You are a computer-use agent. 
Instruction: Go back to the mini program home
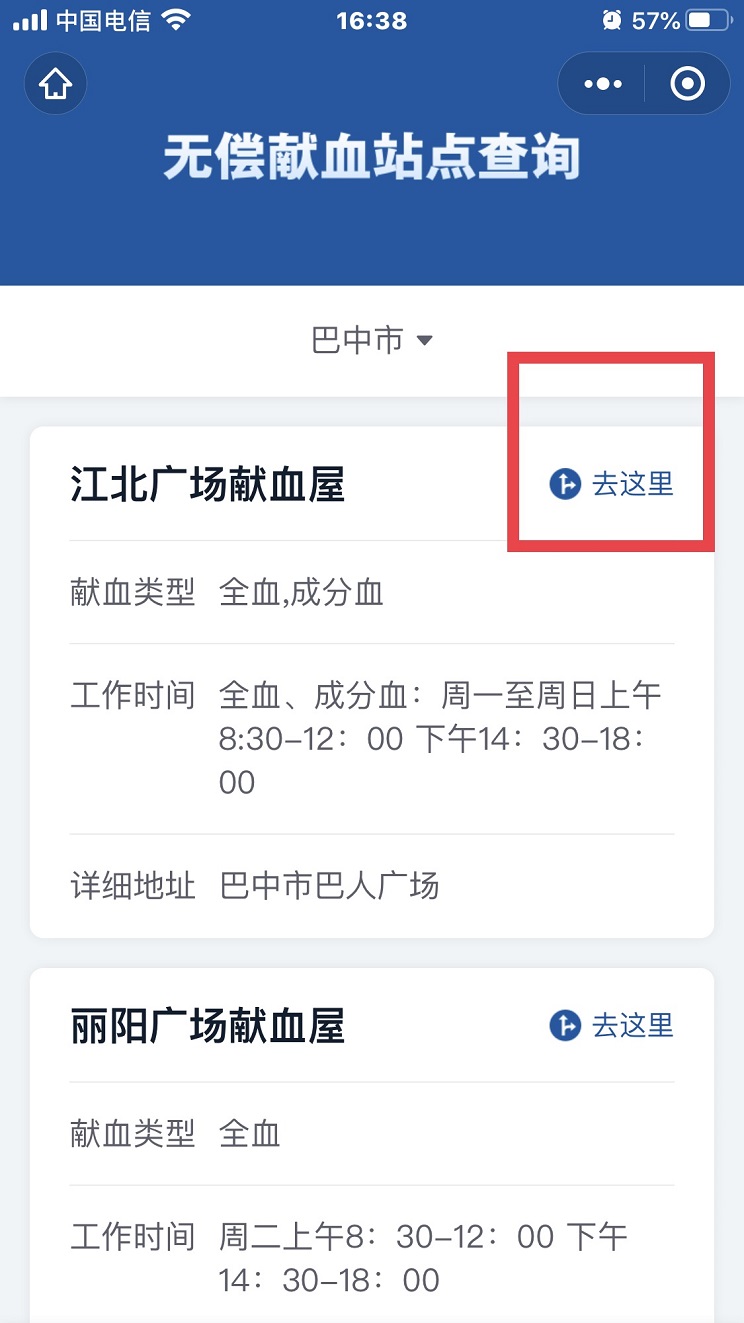(55, 84)
